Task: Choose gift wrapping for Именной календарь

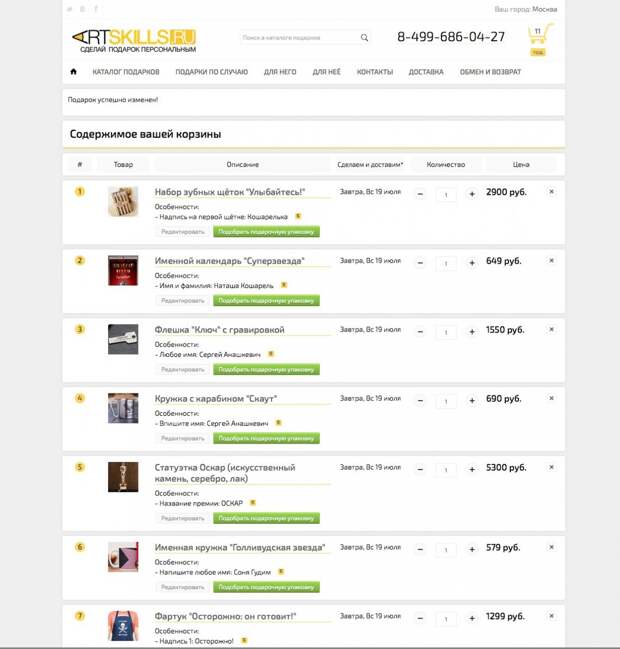Action: [266, 300]
